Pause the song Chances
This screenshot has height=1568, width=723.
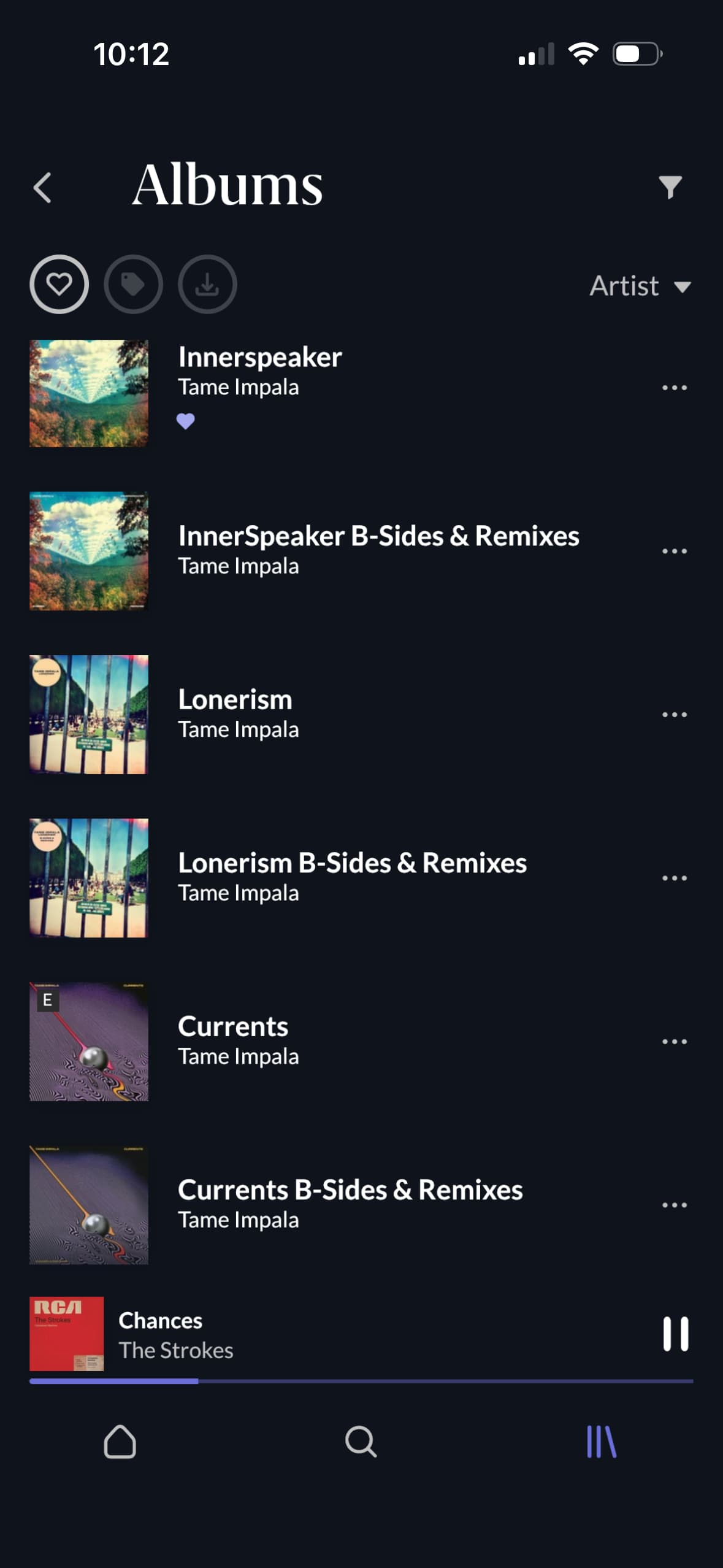[675, 1334]
